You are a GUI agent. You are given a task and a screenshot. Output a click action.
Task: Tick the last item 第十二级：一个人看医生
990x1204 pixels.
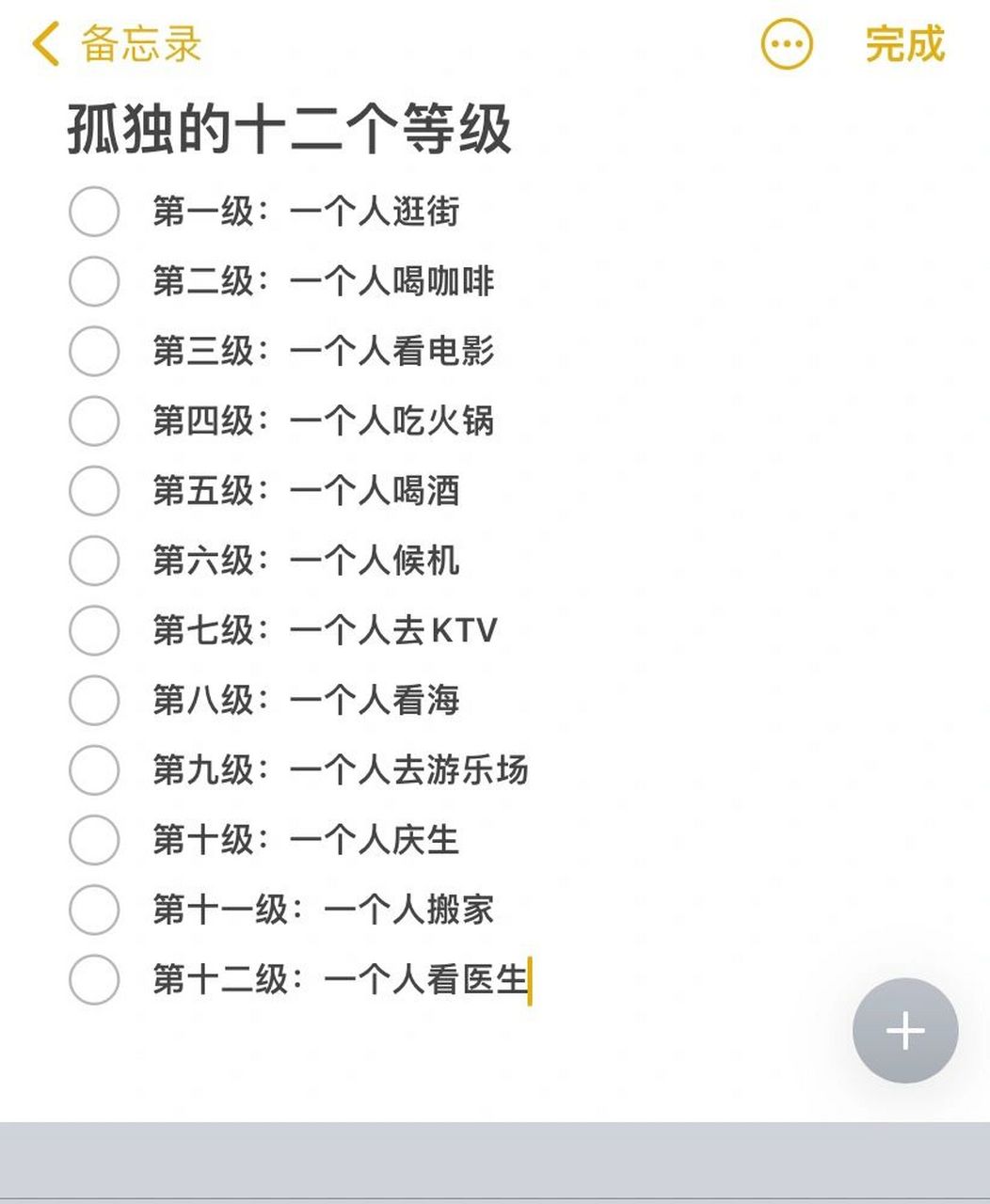point(95,978)
